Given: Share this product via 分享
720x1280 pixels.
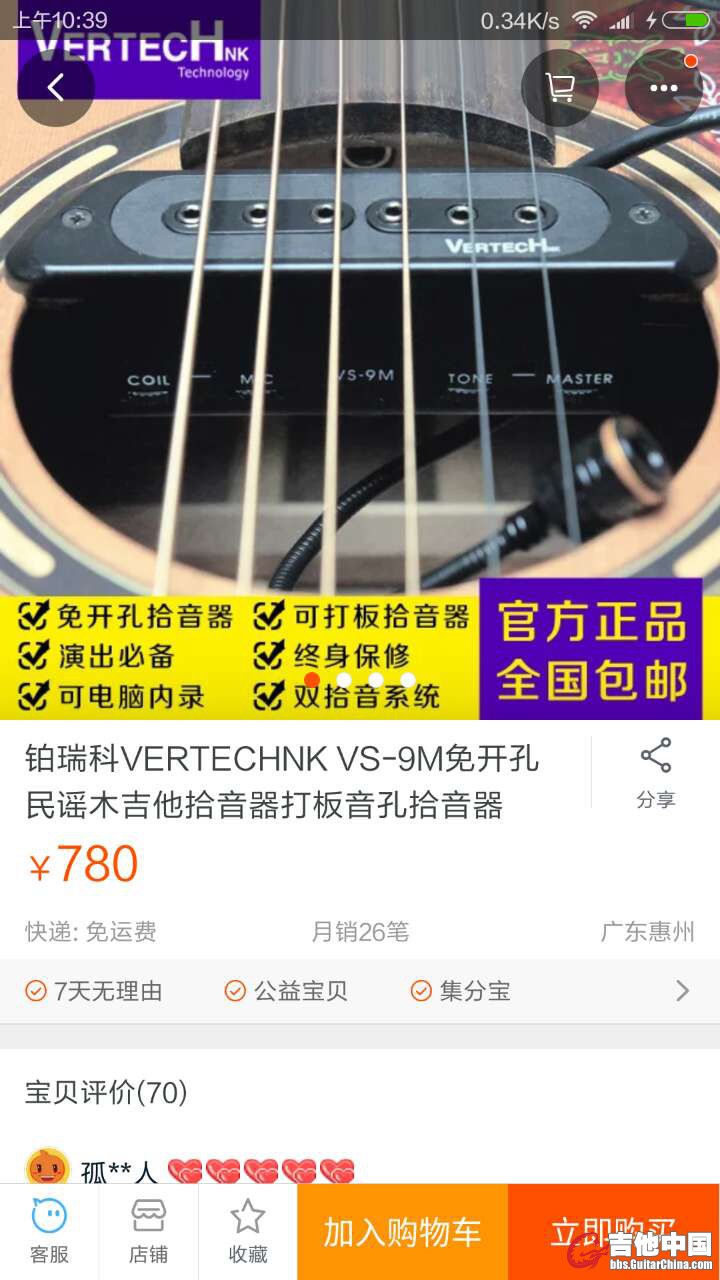Looking at the screenshot, I should 656,772.
